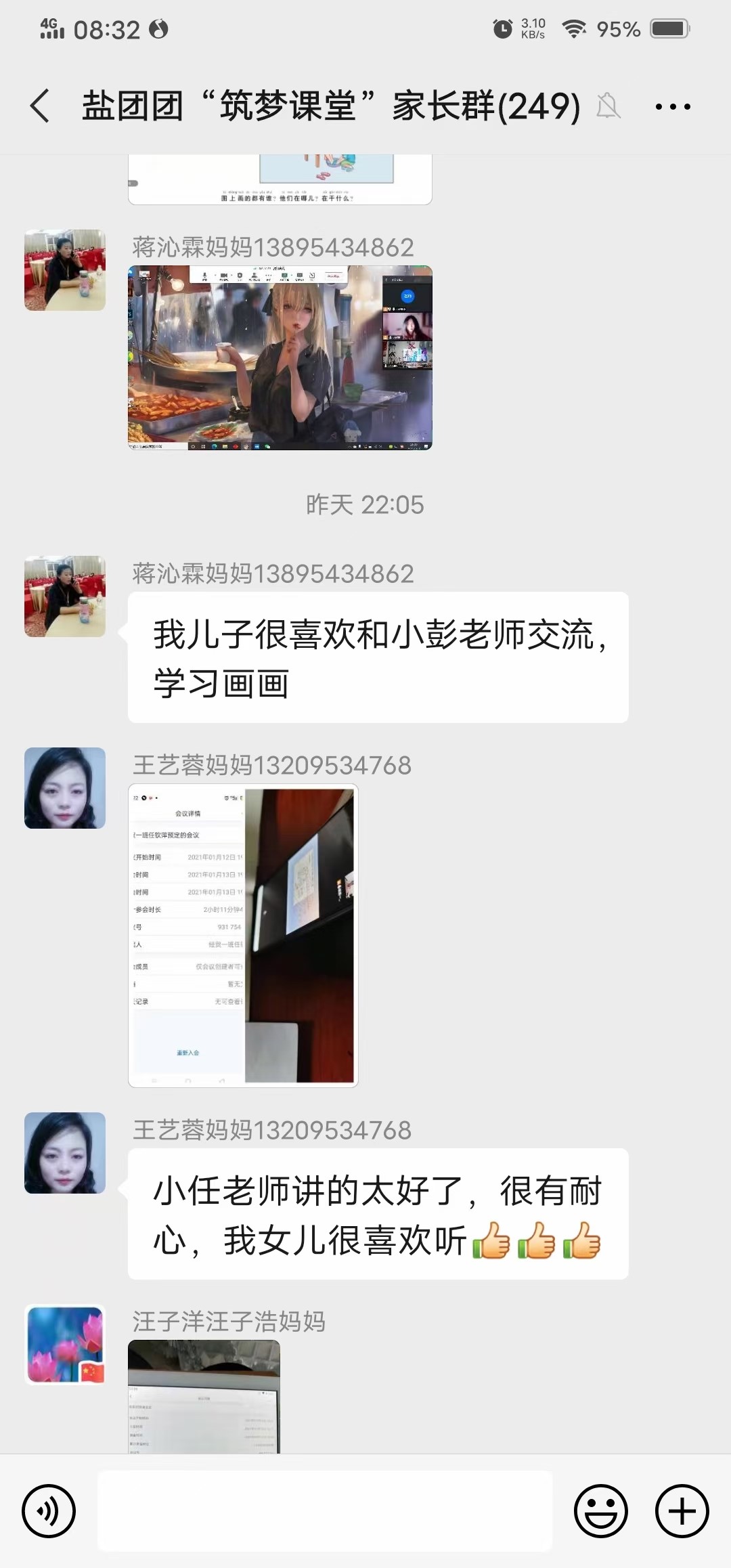Open the image sent by 汪子洋汪子浩妈妈
The width and height of the screenshot is (731, 1568).
(x=204, y=1396)
